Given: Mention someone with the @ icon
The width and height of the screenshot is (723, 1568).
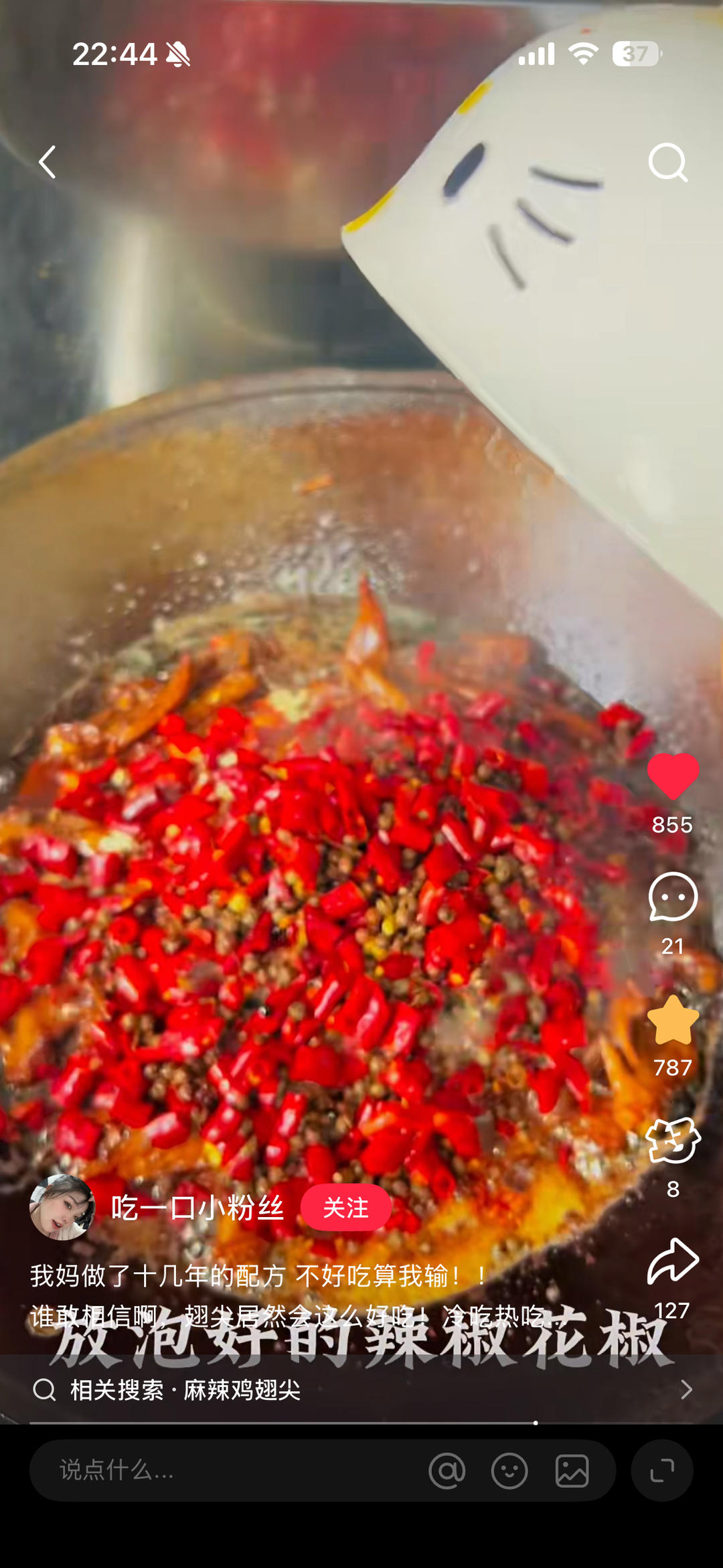Looking at the screenshot, I should pyautogui.click(x=447, y=1471).
